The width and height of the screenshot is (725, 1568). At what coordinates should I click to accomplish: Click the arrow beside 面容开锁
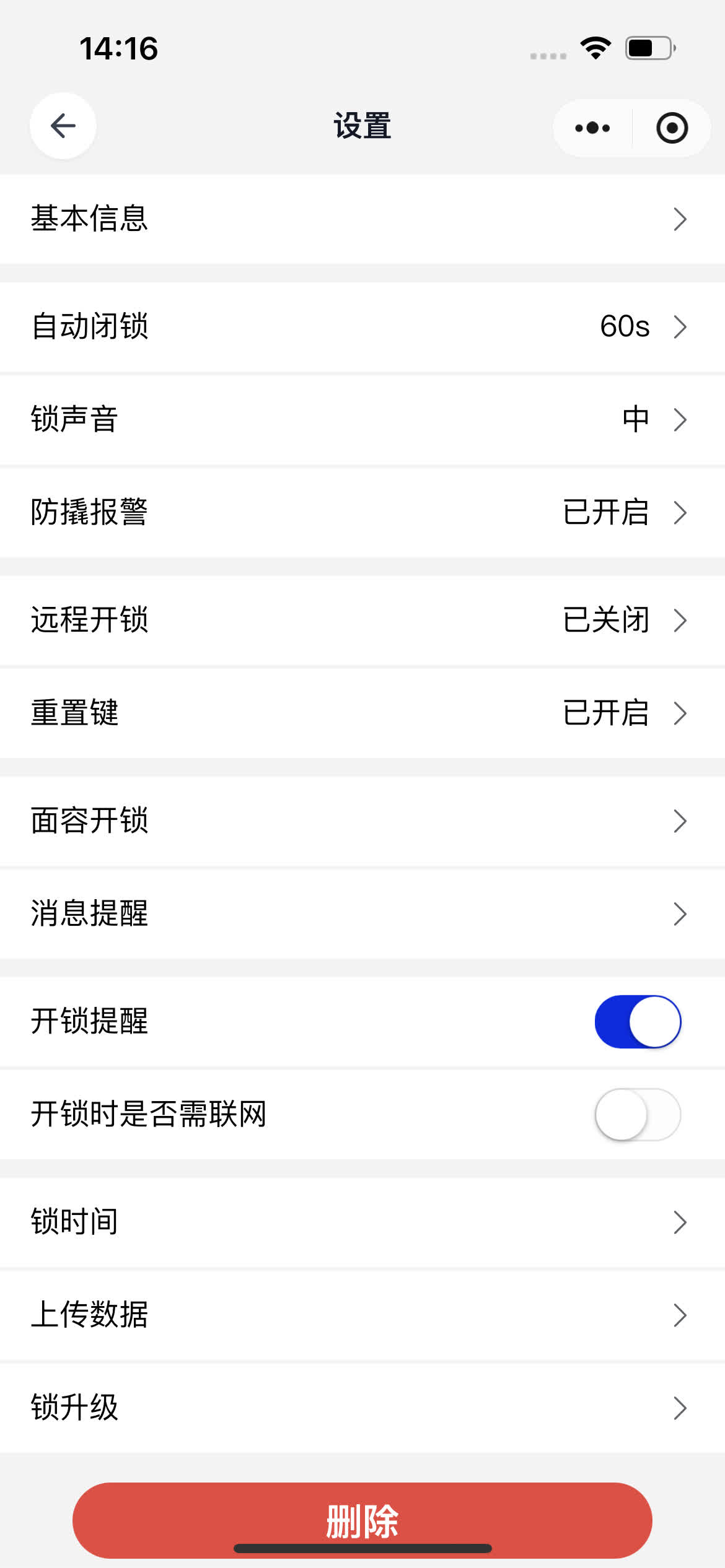tap(680, 821)
